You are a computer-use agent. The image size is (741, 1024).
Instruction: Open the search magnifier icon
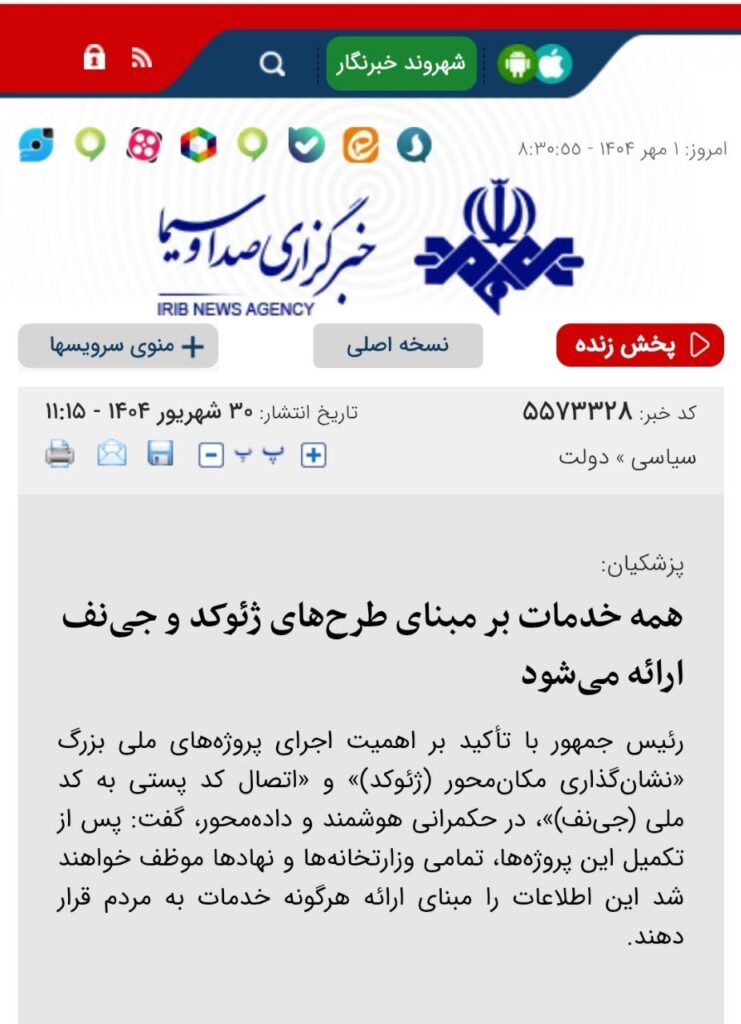click(272, 64)
